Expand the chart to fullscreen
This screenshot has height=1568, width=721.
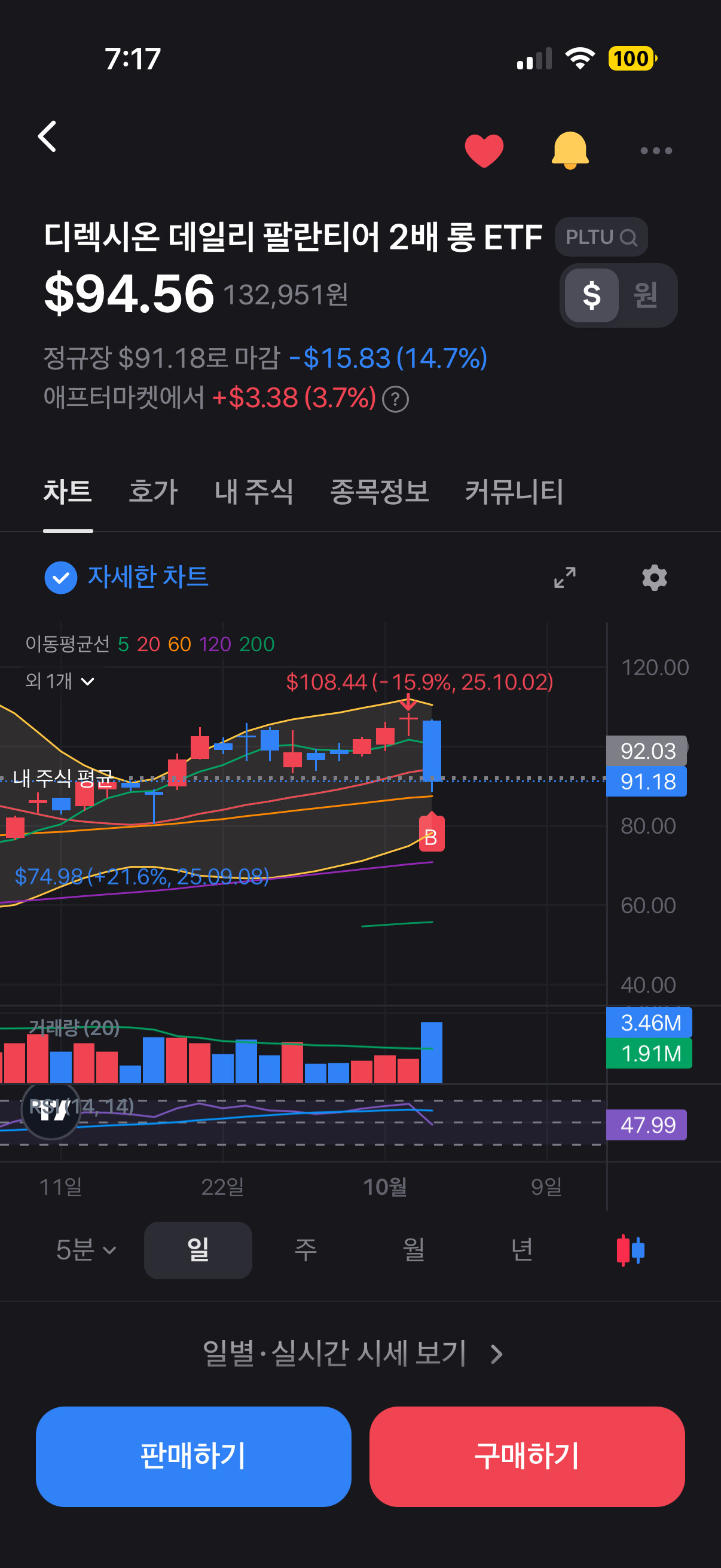pyautogui.click(x=564, y=577)
